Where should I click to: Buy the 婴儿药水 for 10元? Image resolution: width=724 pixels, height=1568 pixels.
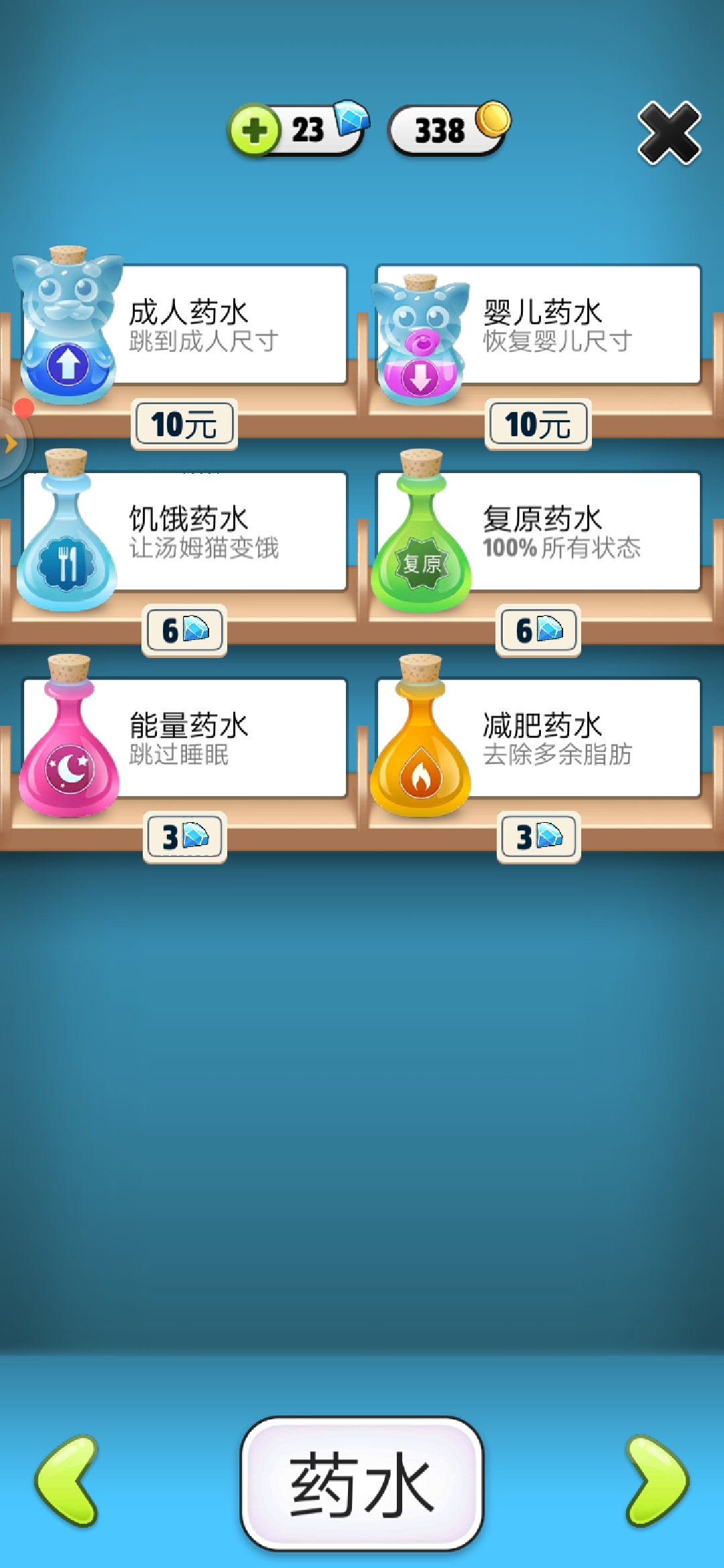pyautogui.click(x=538, y=424)
